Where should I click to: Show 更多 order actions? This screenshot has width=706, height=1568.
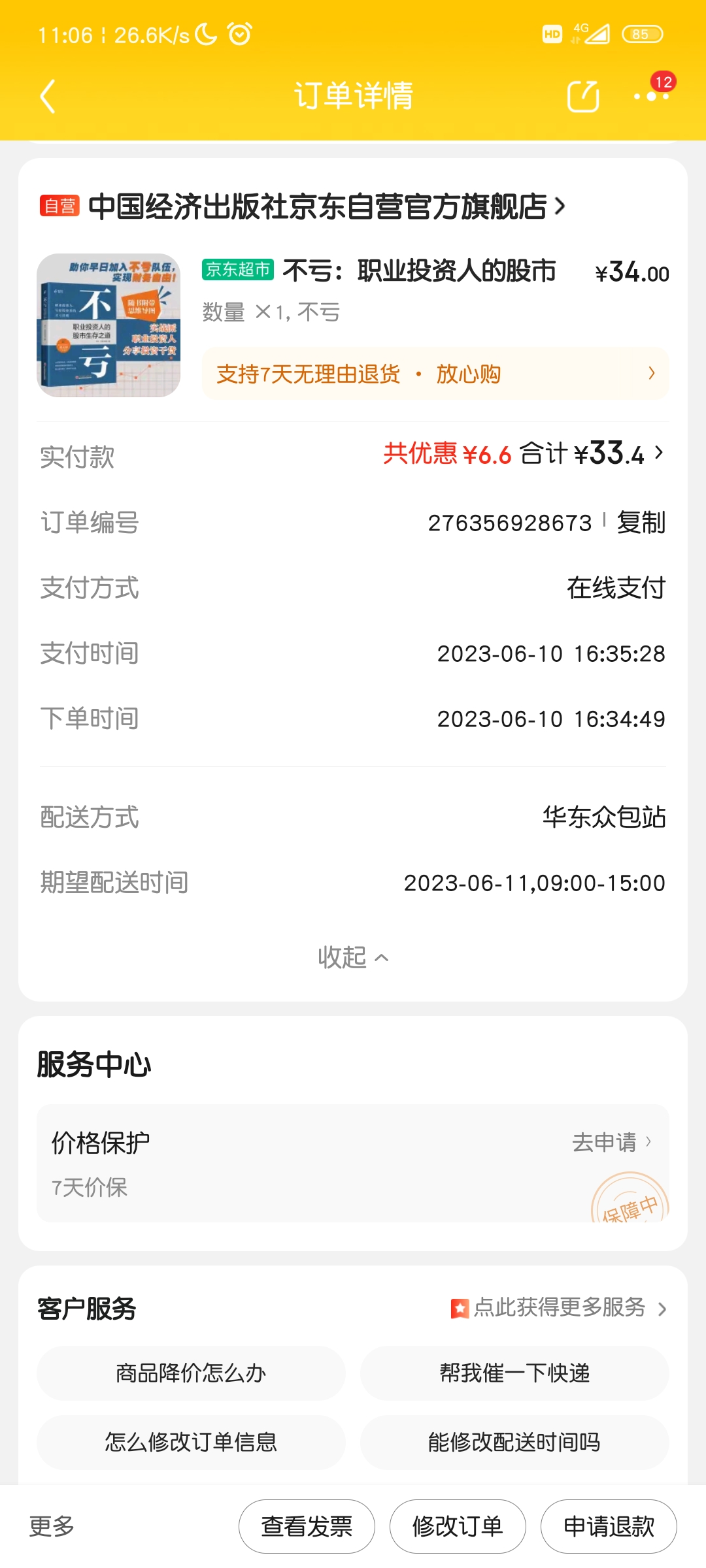[x=52, y=1526]
